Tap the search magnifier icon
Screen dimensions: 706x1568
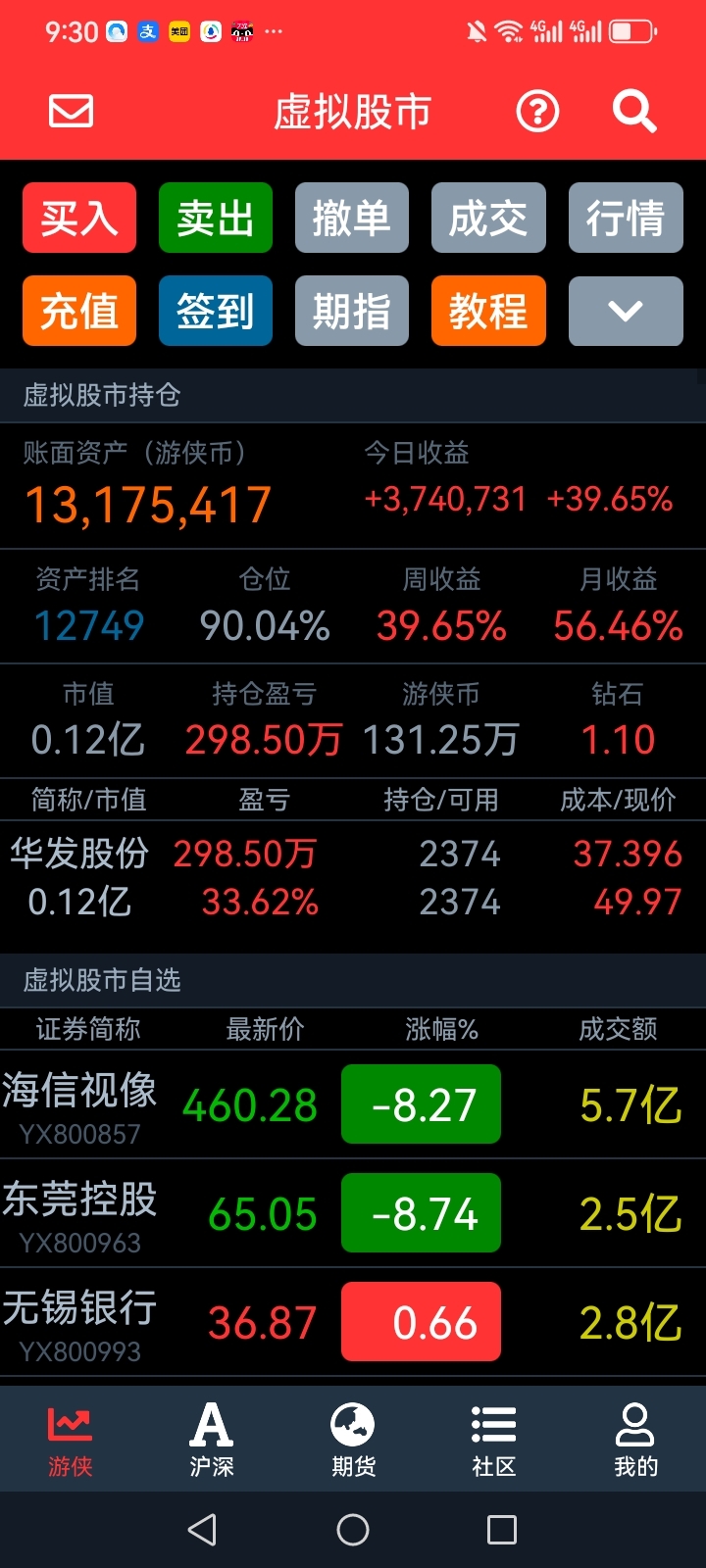634,112
